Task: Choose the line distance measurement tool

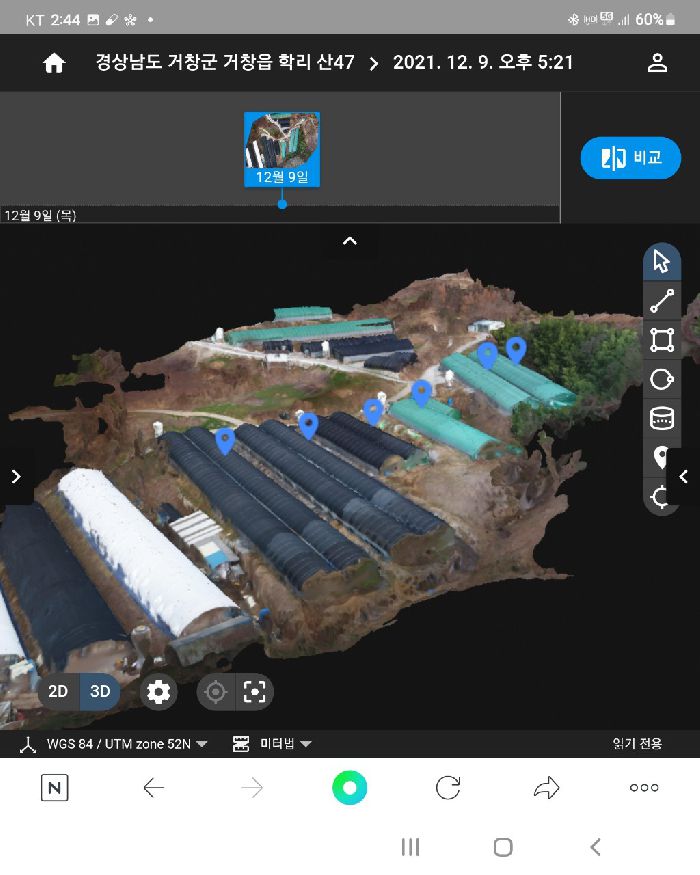Action: [661, 300]
